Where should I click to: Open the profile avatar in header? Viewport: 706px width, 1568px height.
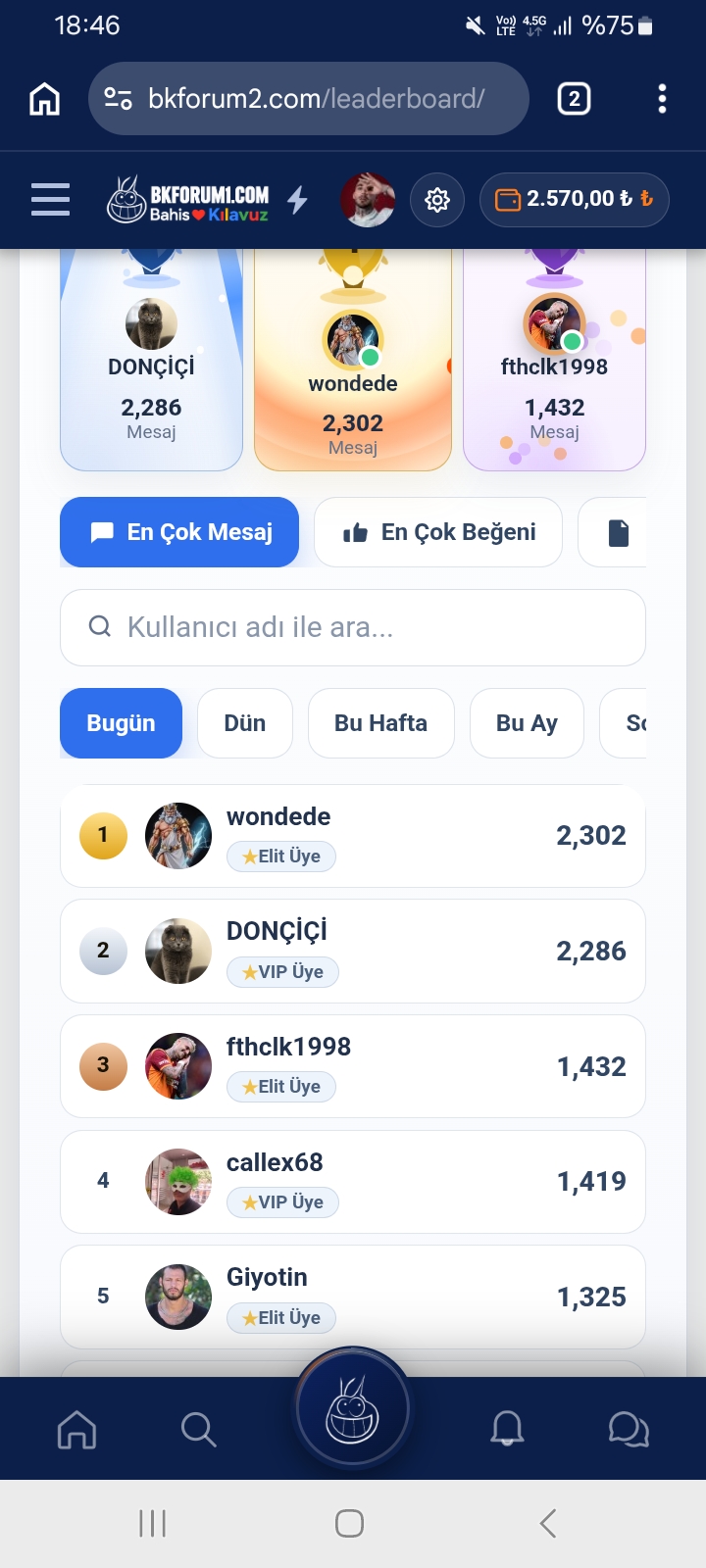click(x=368, y=200)
